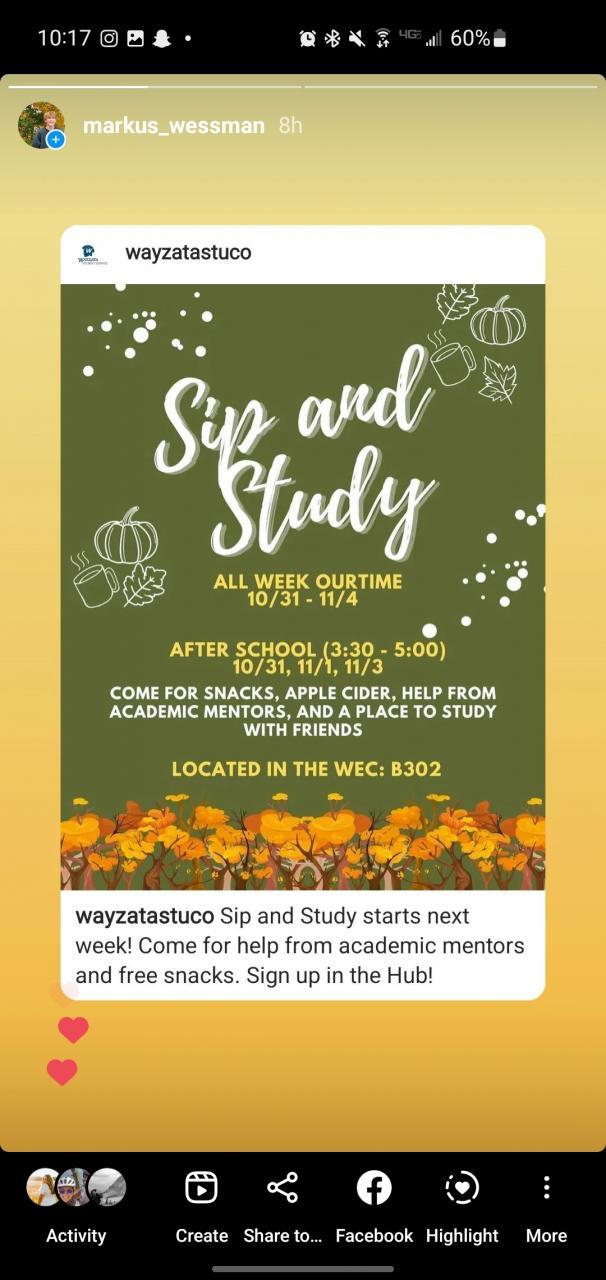Screen dimensions: 606x1280
Task: View story Activity viewers
Action: point(76,1205)
